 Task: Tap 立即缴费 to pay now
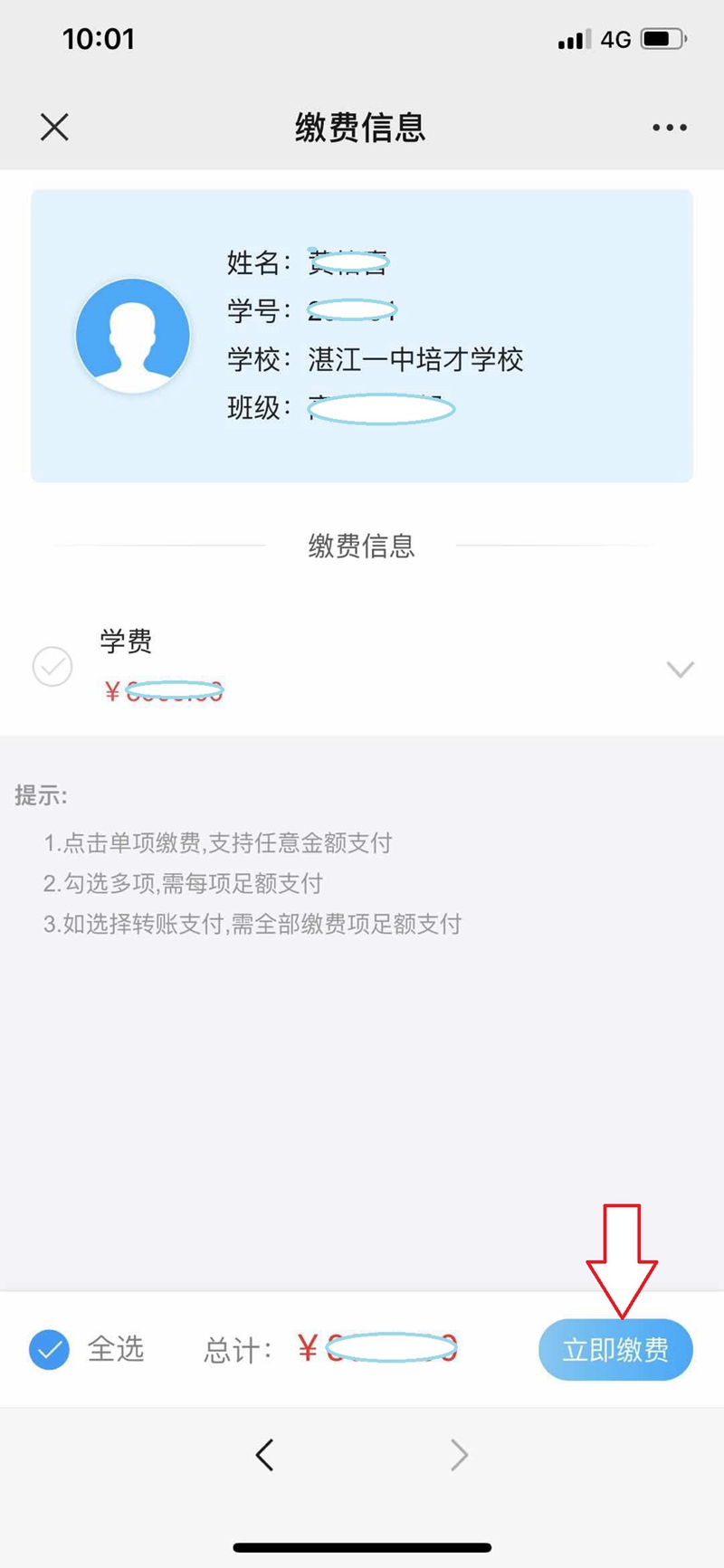615,1350
